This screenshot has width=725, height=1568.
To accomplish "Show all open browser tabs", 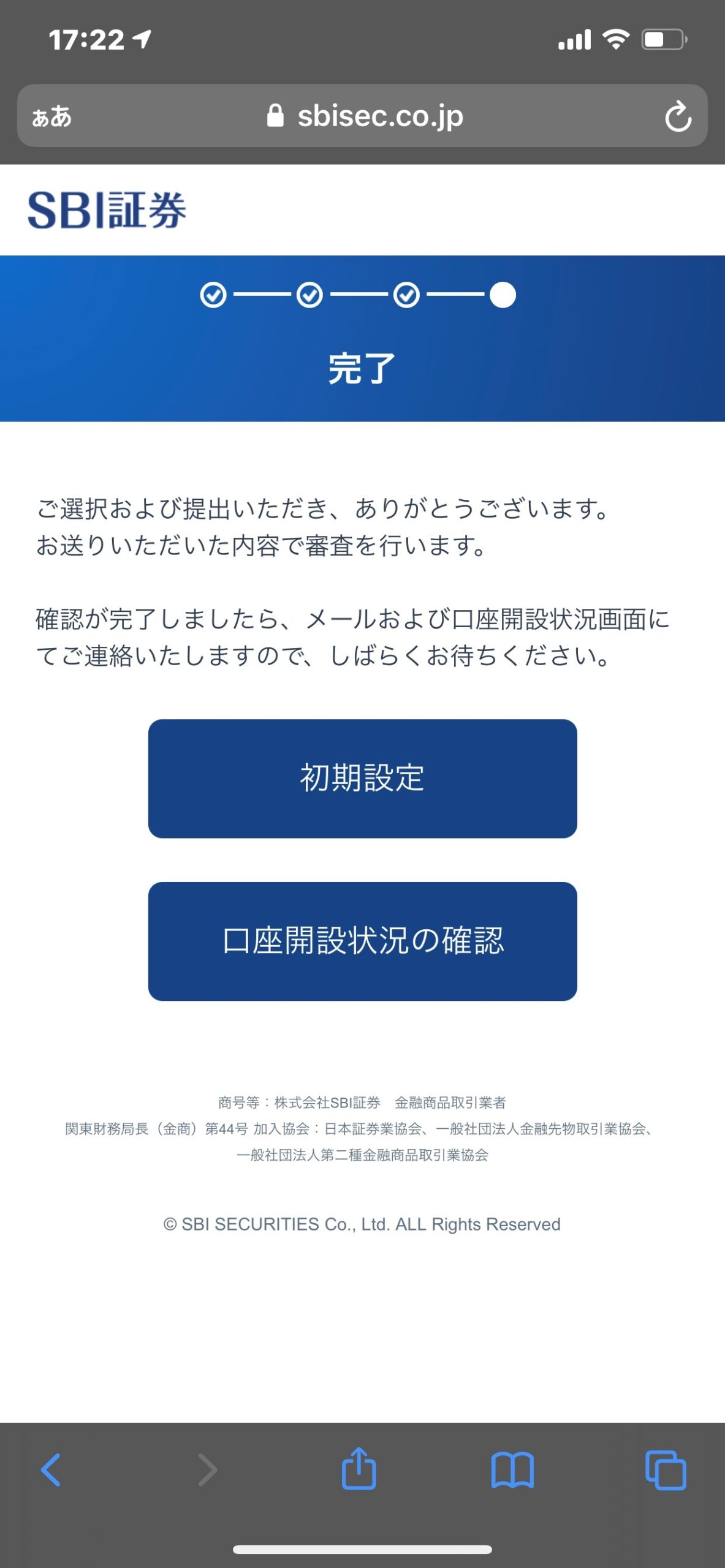I will [666, 1470].
